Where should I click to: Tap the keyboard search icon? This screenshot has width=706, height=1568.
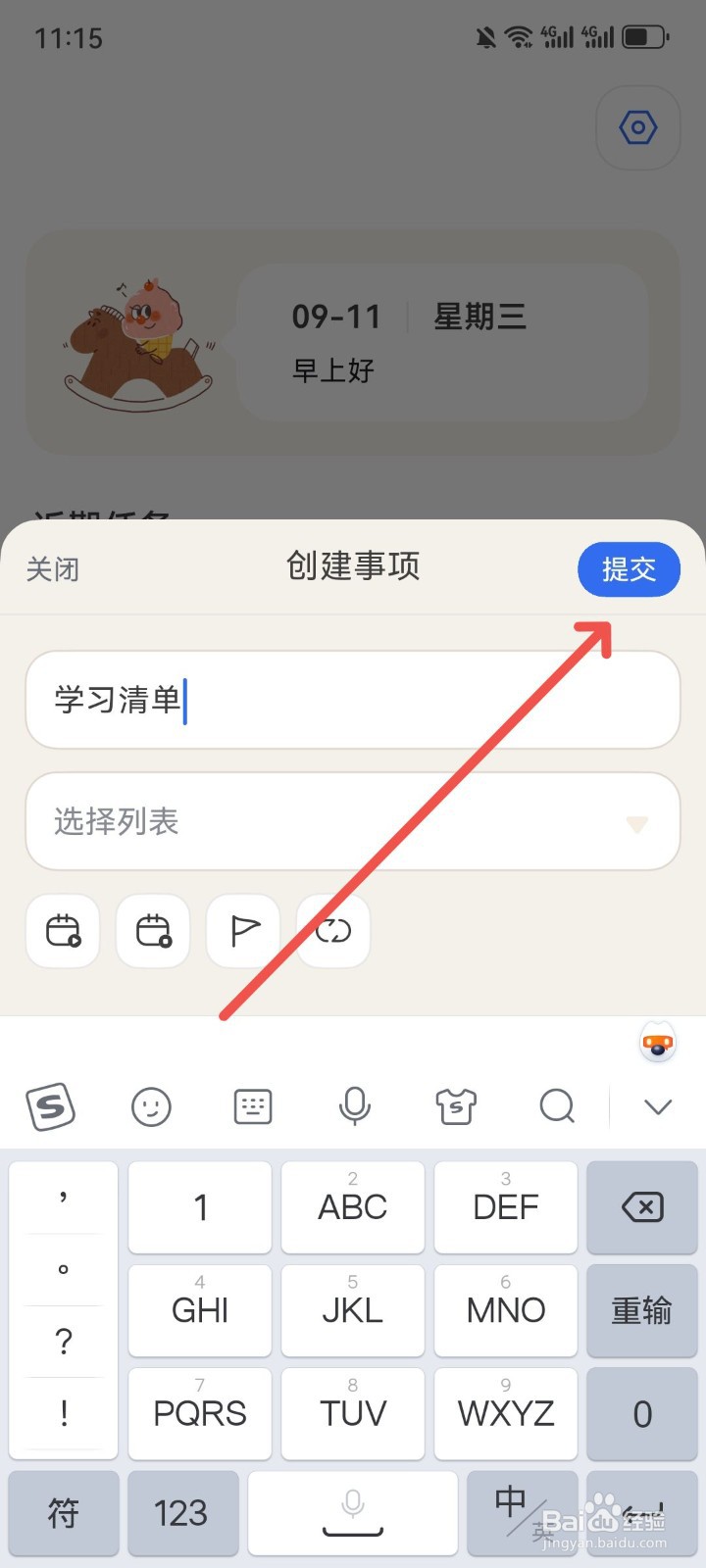[557, 1106]
